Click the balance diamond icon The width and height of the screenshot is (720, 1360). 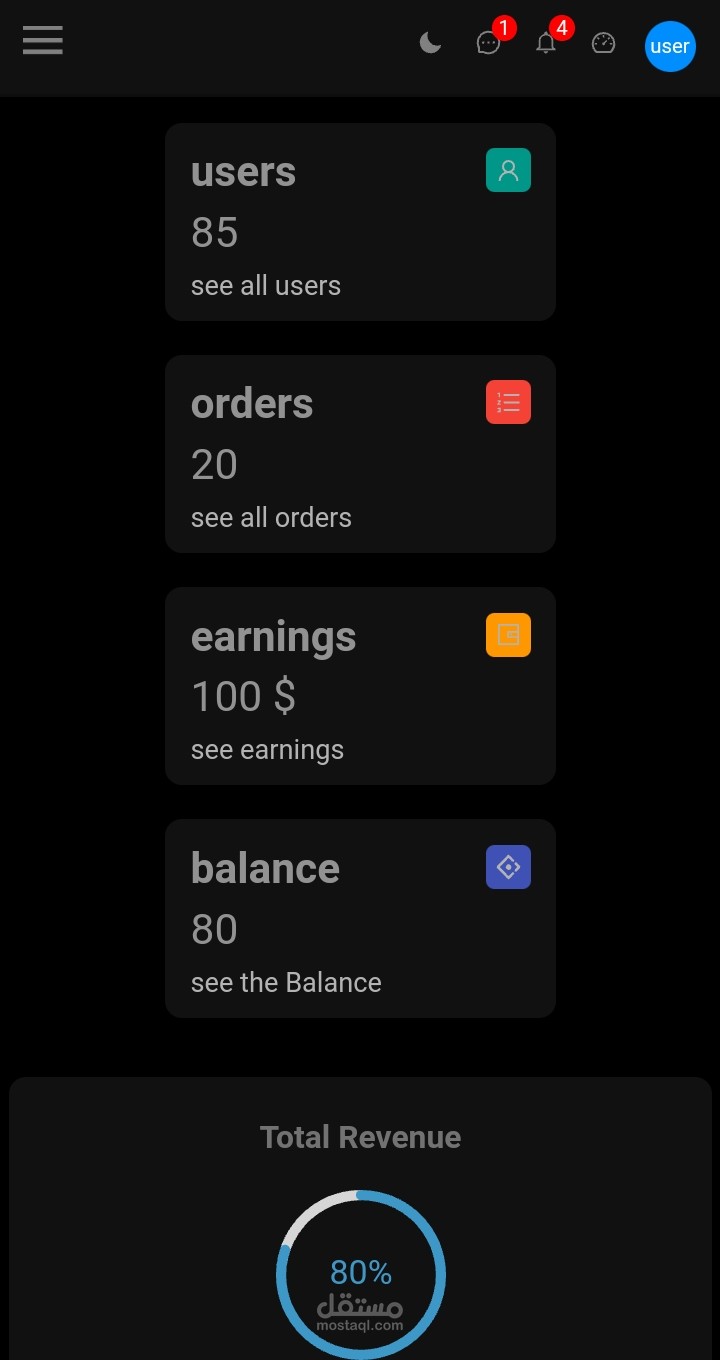tap(508, 867)
